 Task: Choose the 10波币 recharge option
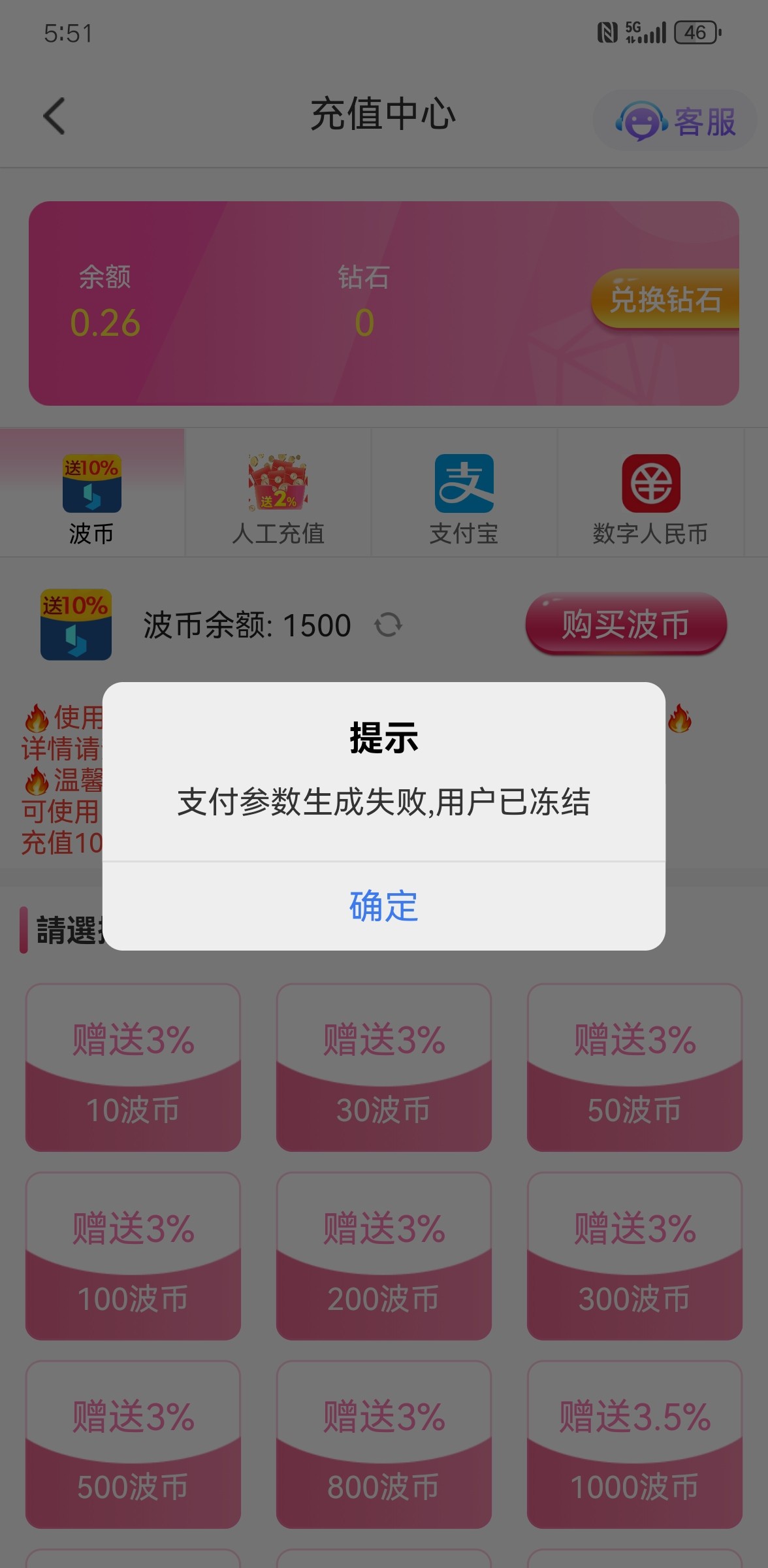133,1068
